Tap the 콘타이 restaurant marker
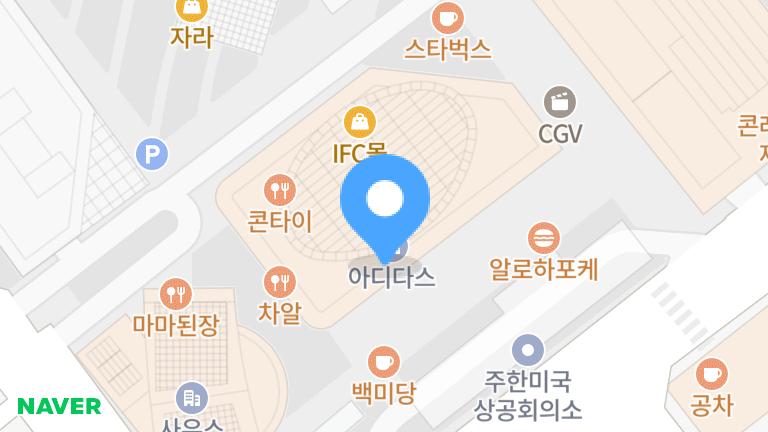 pyautogui.click(x=279, y=189)
